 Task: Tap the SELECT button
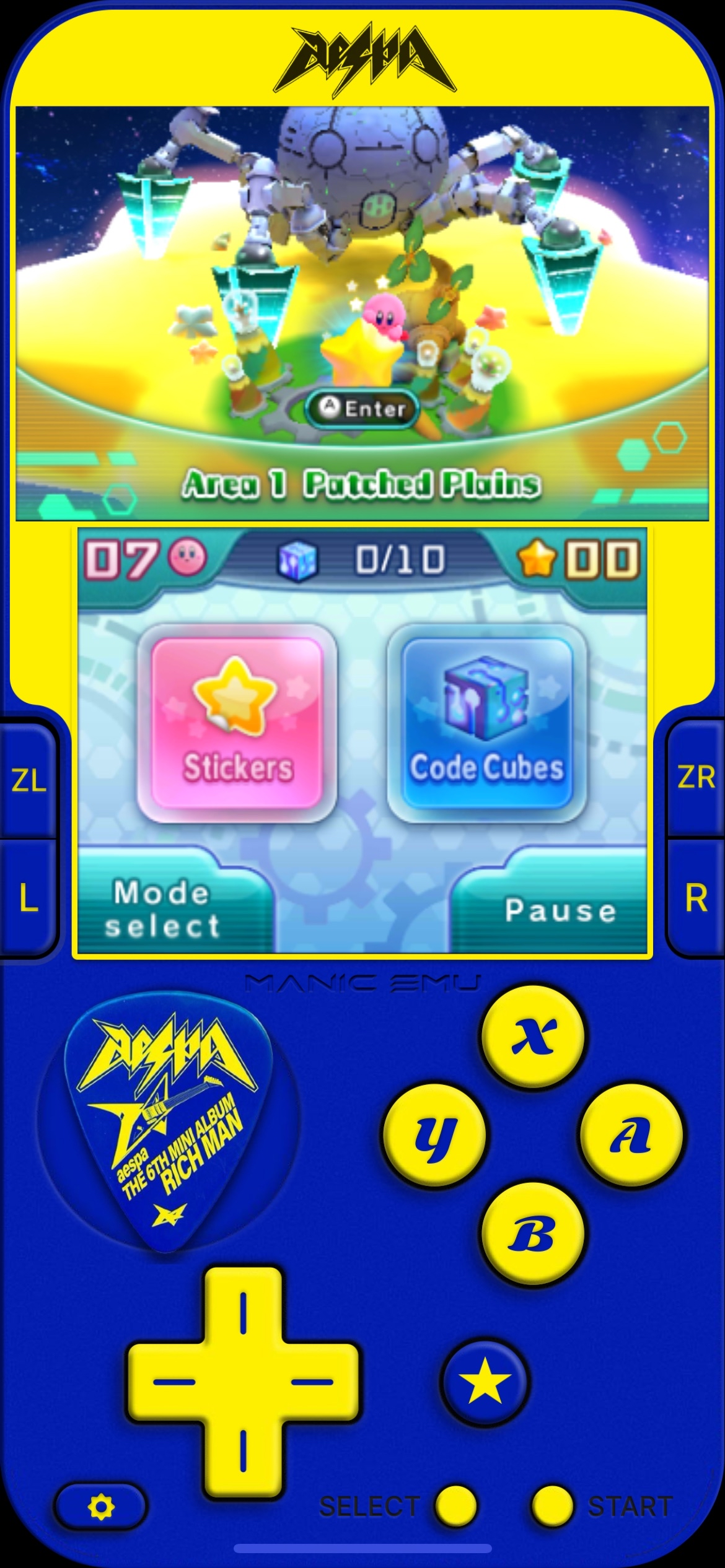pos(456,1506)
